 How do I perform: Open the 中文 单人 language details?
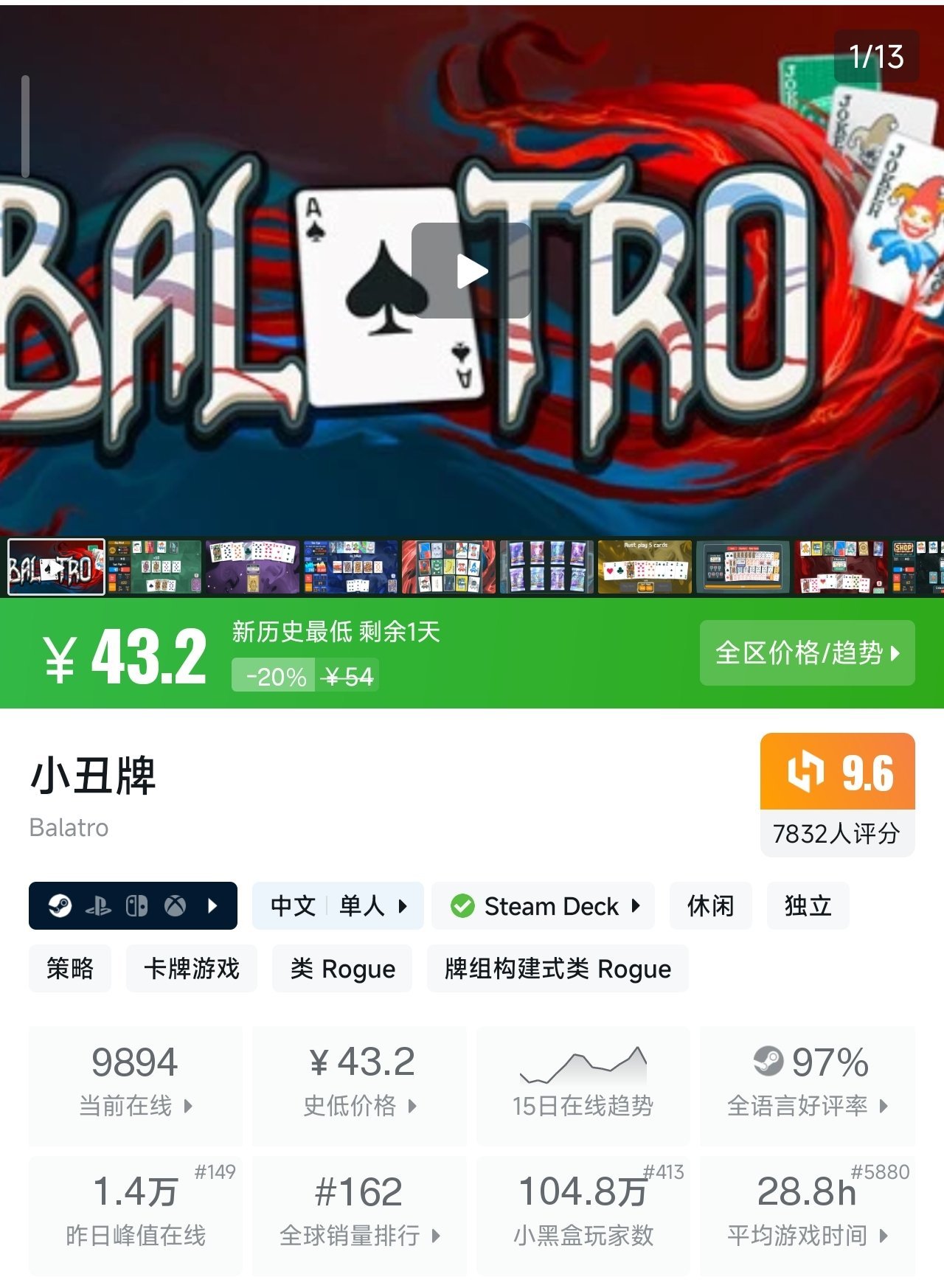point(338,905)
